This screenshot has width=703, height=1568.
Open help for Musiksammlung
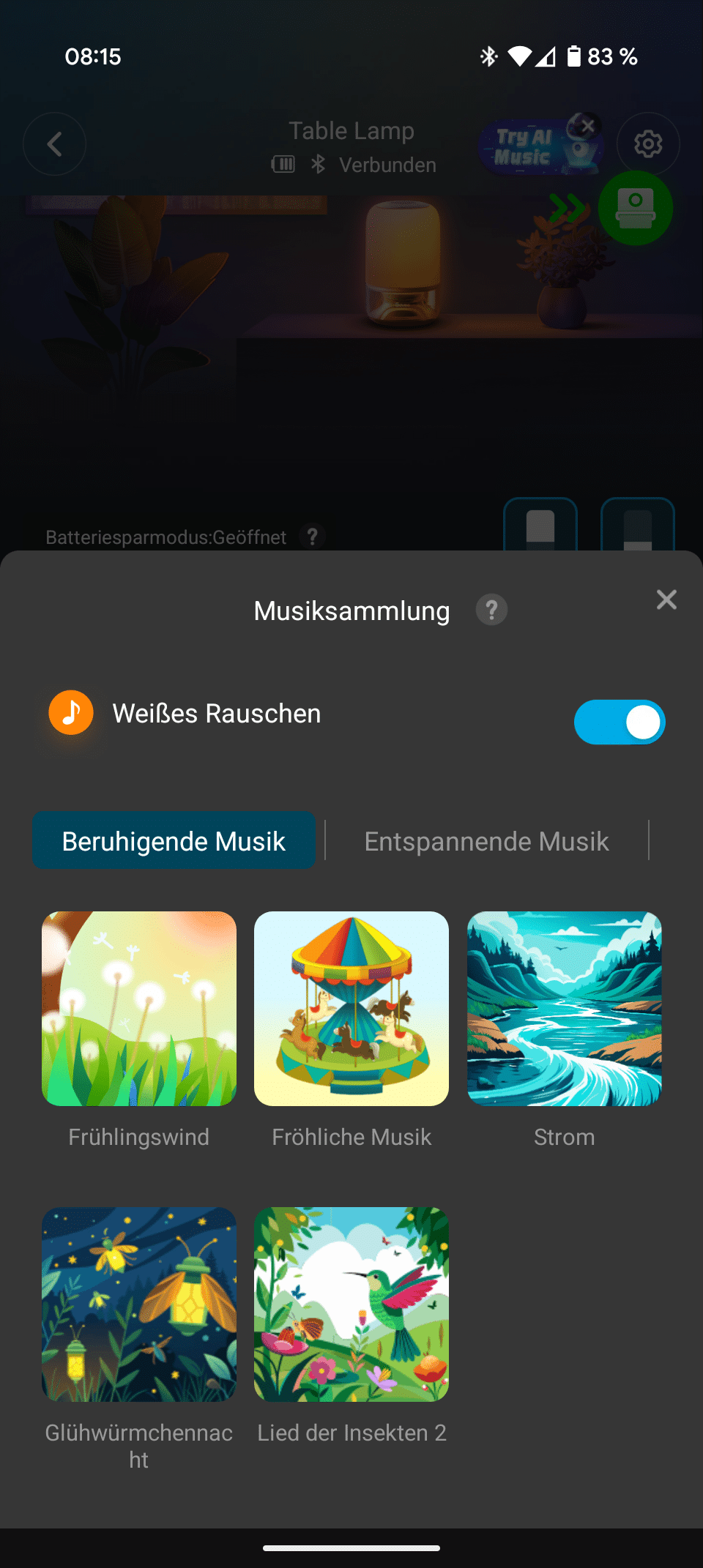[491, 610]
